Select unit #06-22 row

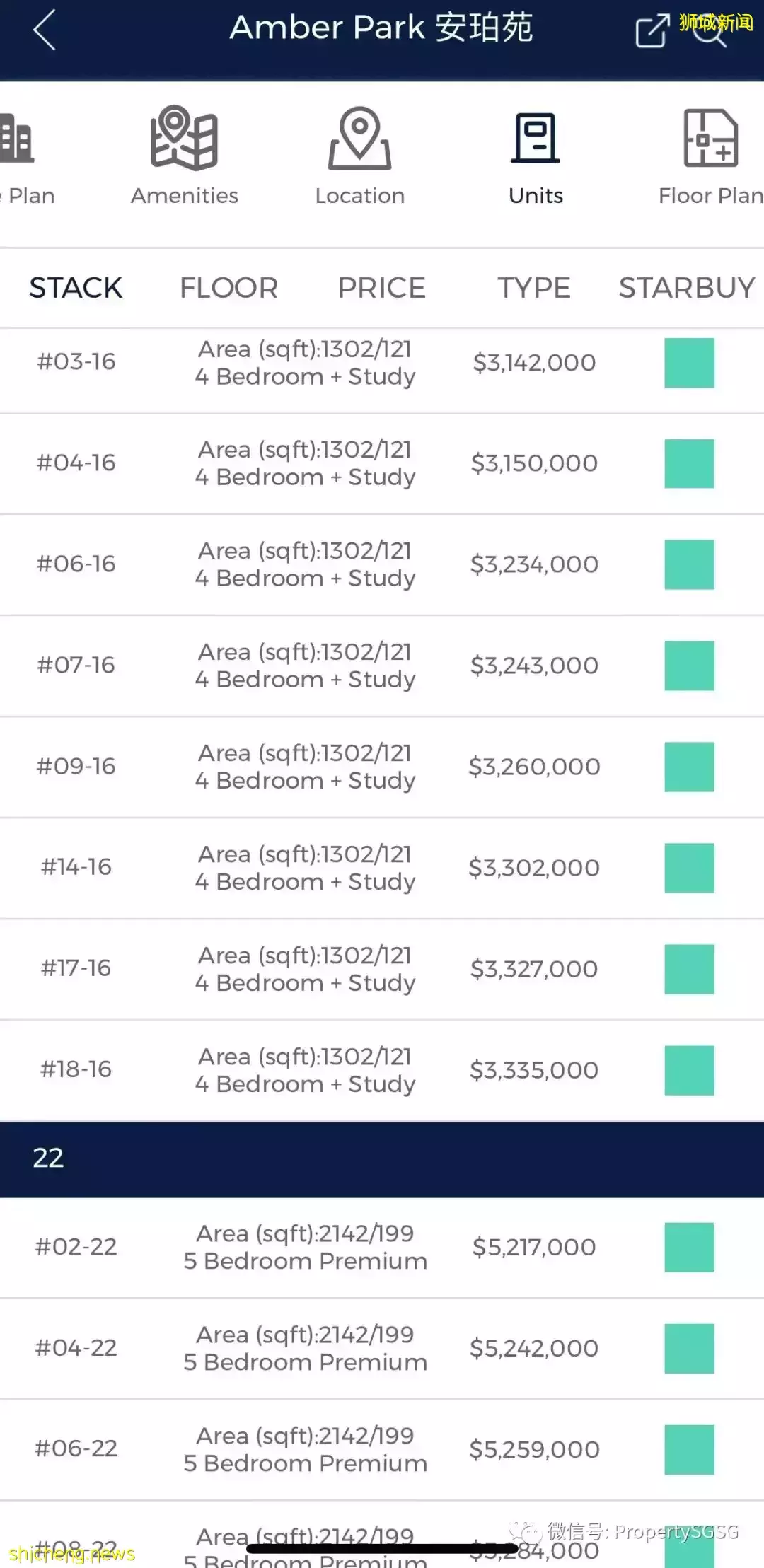382,1449
